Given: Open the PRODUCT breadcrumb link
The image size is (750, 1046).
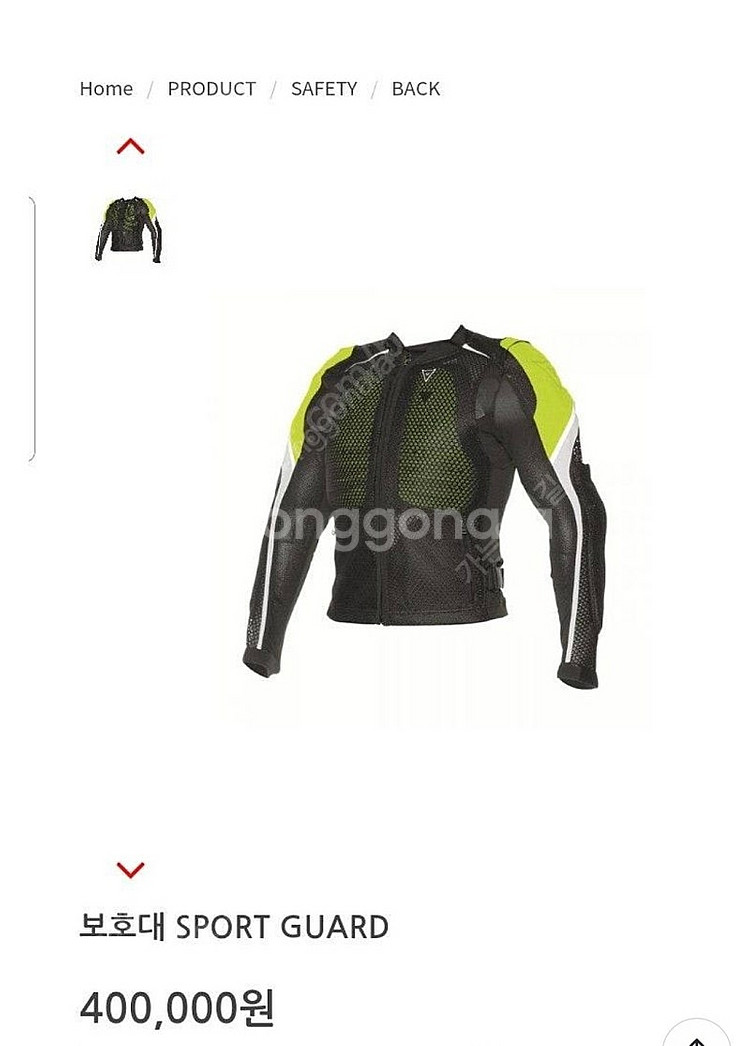Looking at the screenshot, I should (x=211, y=89).
